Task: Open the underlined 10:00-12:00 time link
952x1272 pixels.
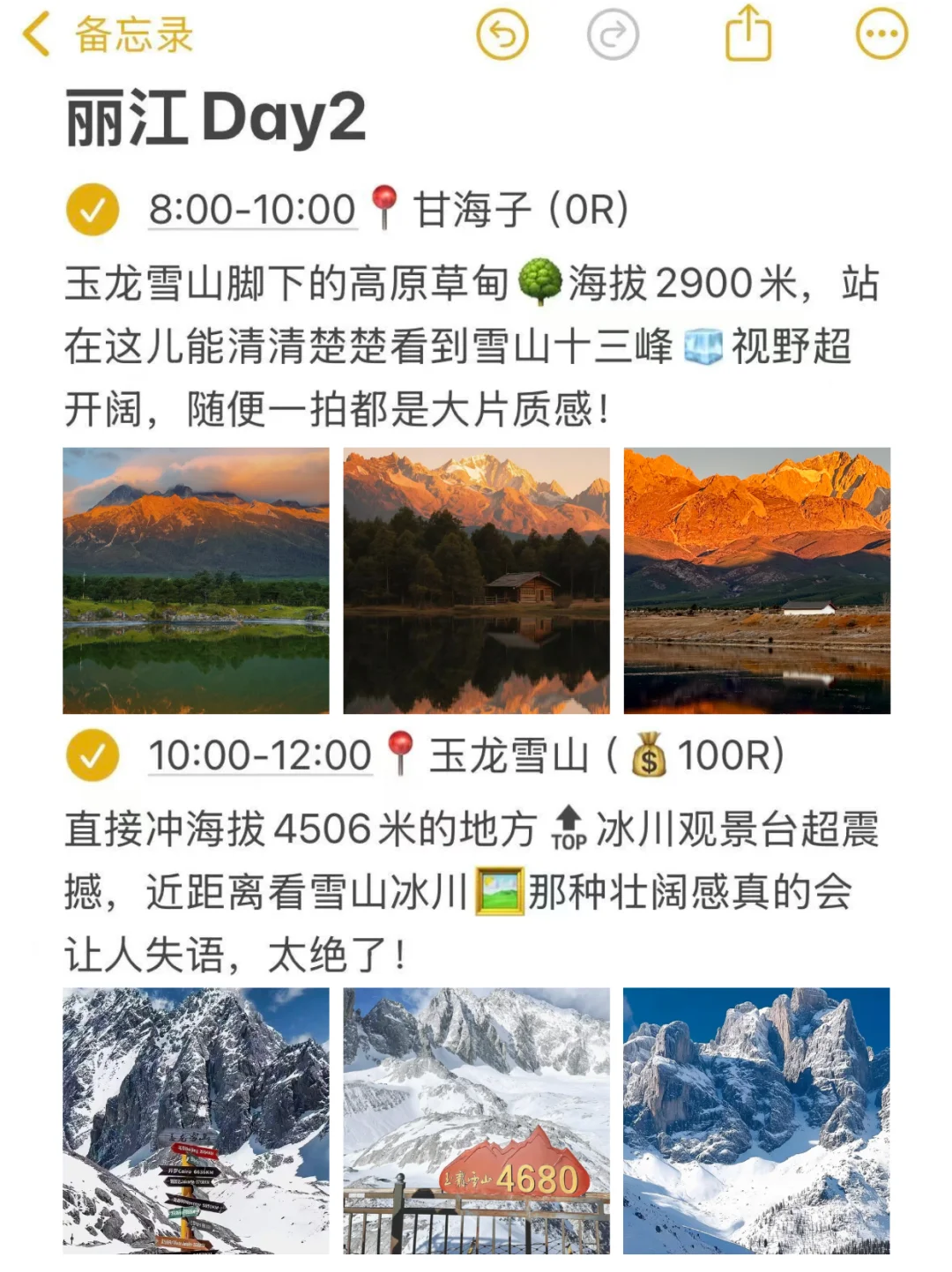Action: pyautogui.click(x=260, y=755)
